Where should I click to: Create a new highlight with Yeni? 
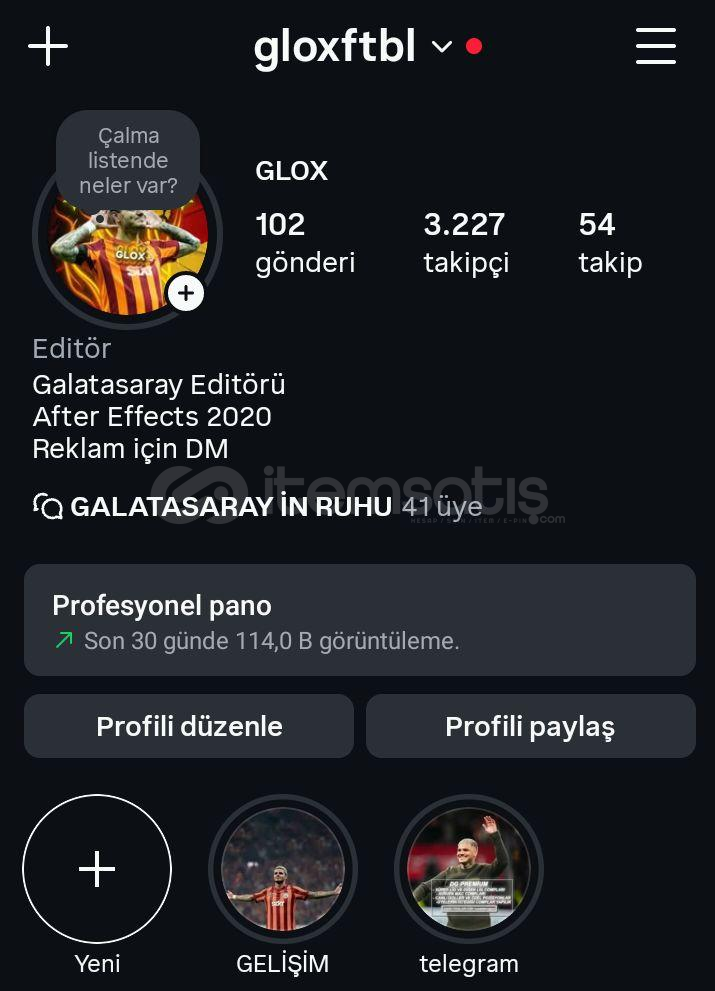97,870
